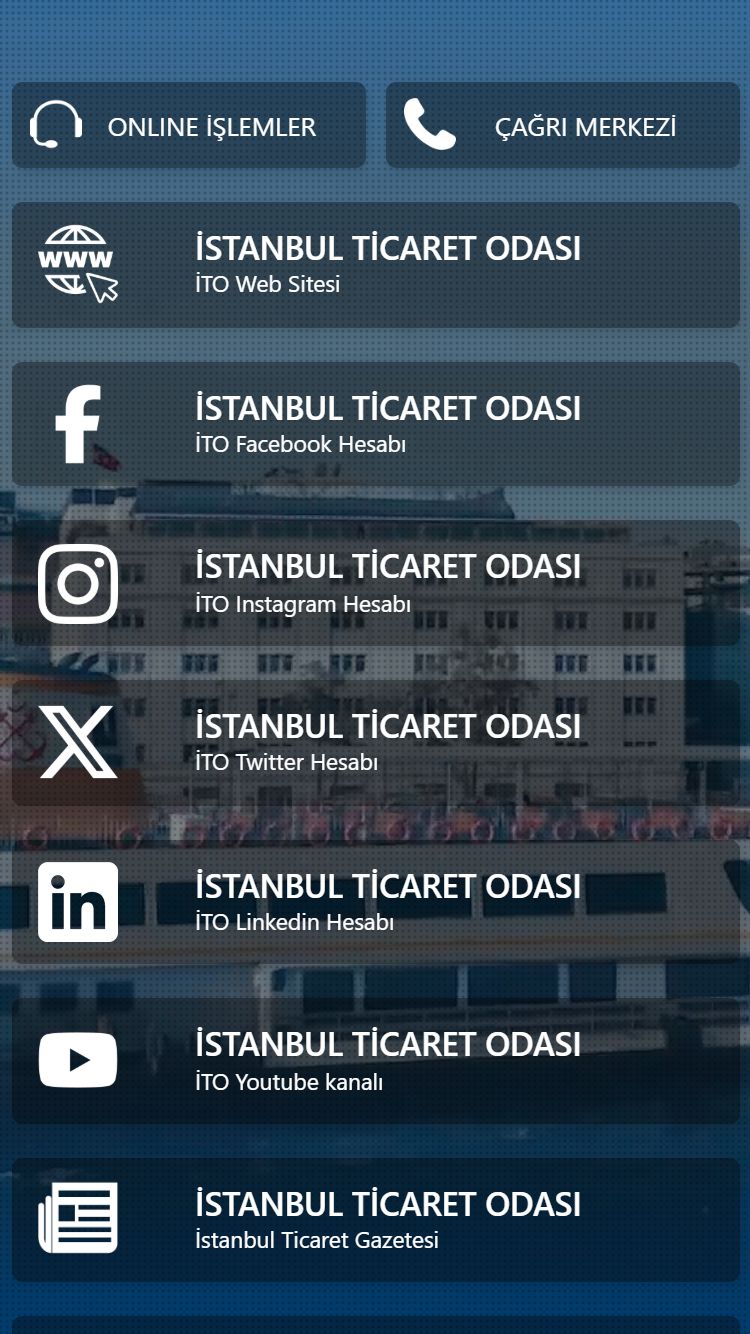Open Online İşlemler

(x=189, y=126)
